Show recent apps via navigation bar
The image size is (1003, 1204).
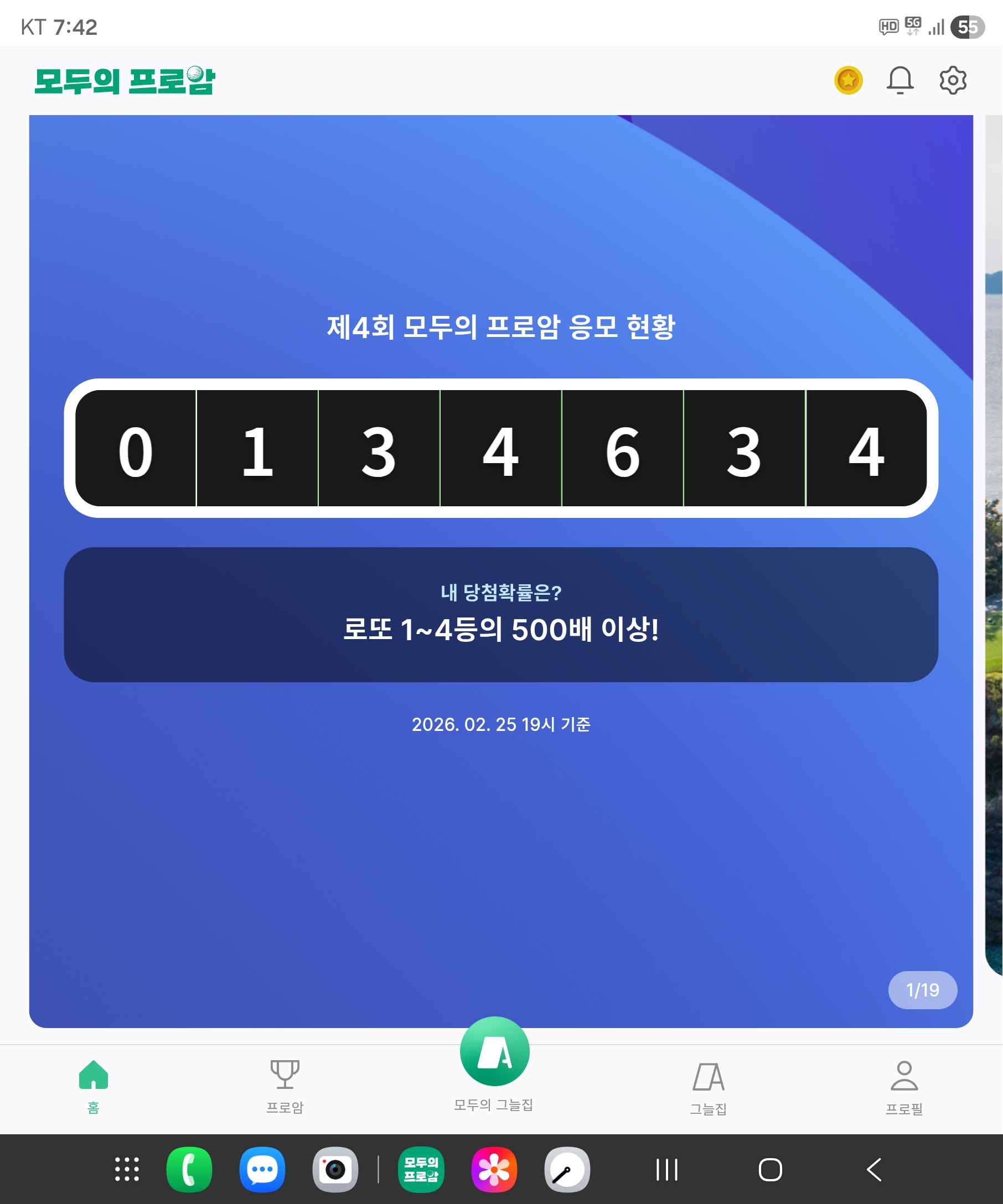[666, 1169]
